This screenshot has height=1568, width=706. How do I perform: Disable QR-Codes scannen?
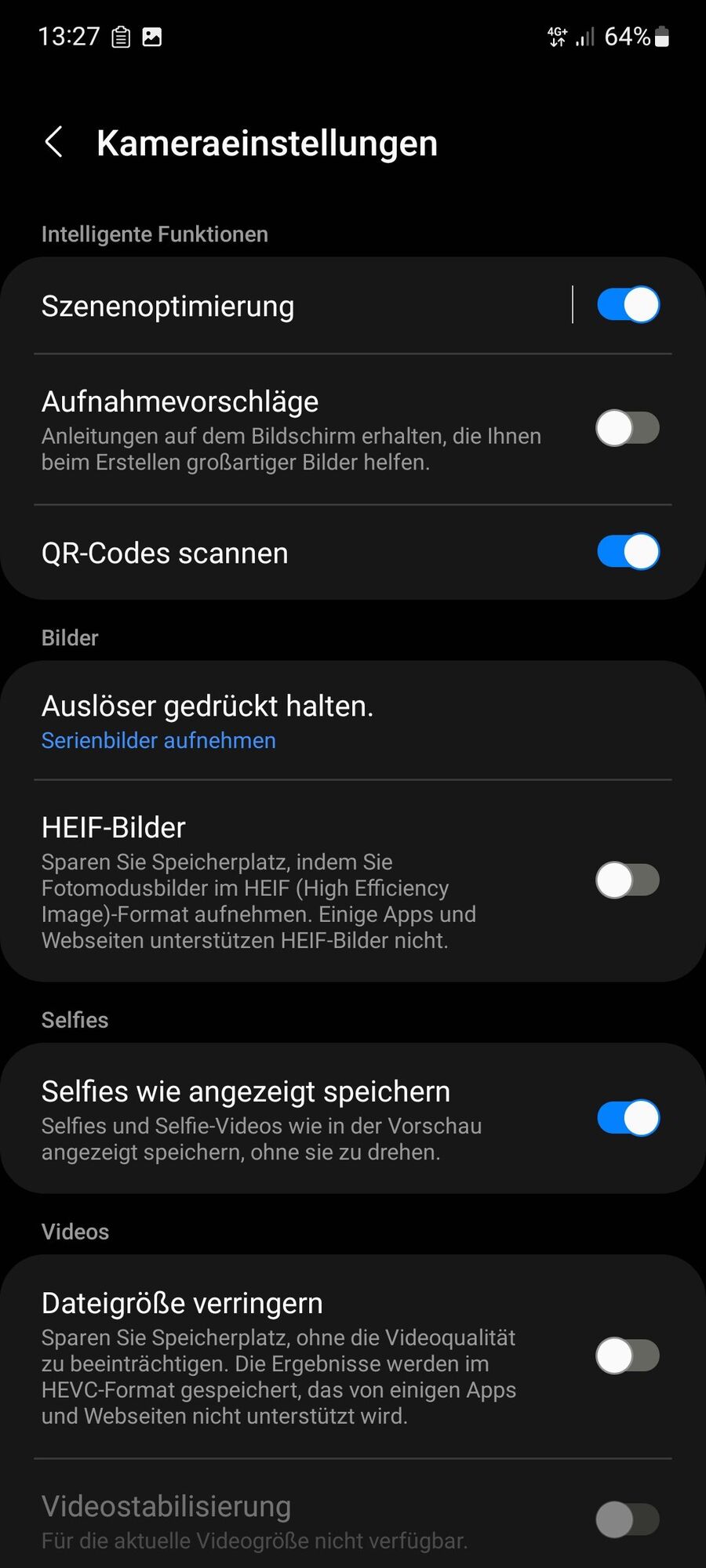point(628,552)
